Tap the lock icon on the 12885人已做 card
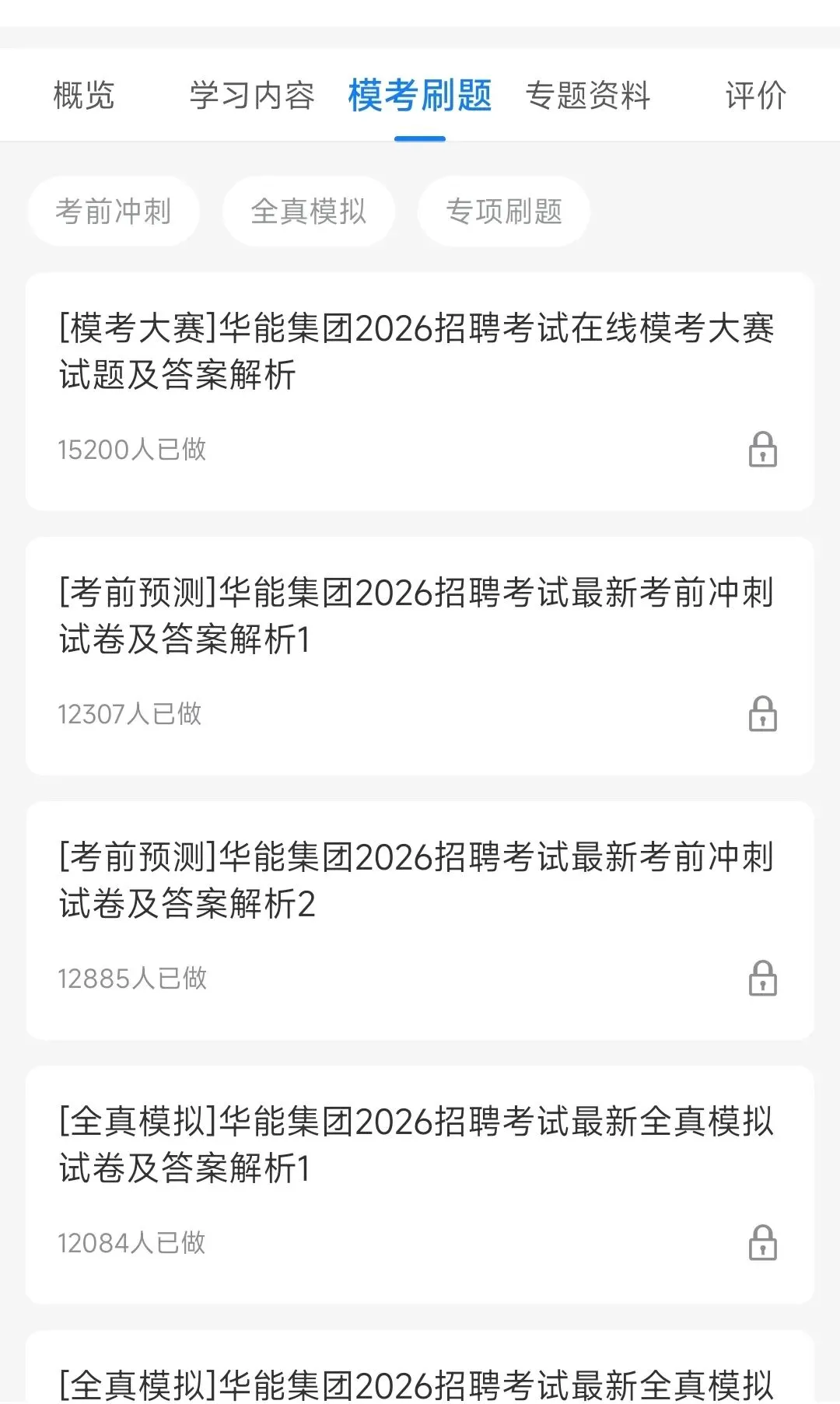This screenshot has height=1404, width=840. (762, 979)
